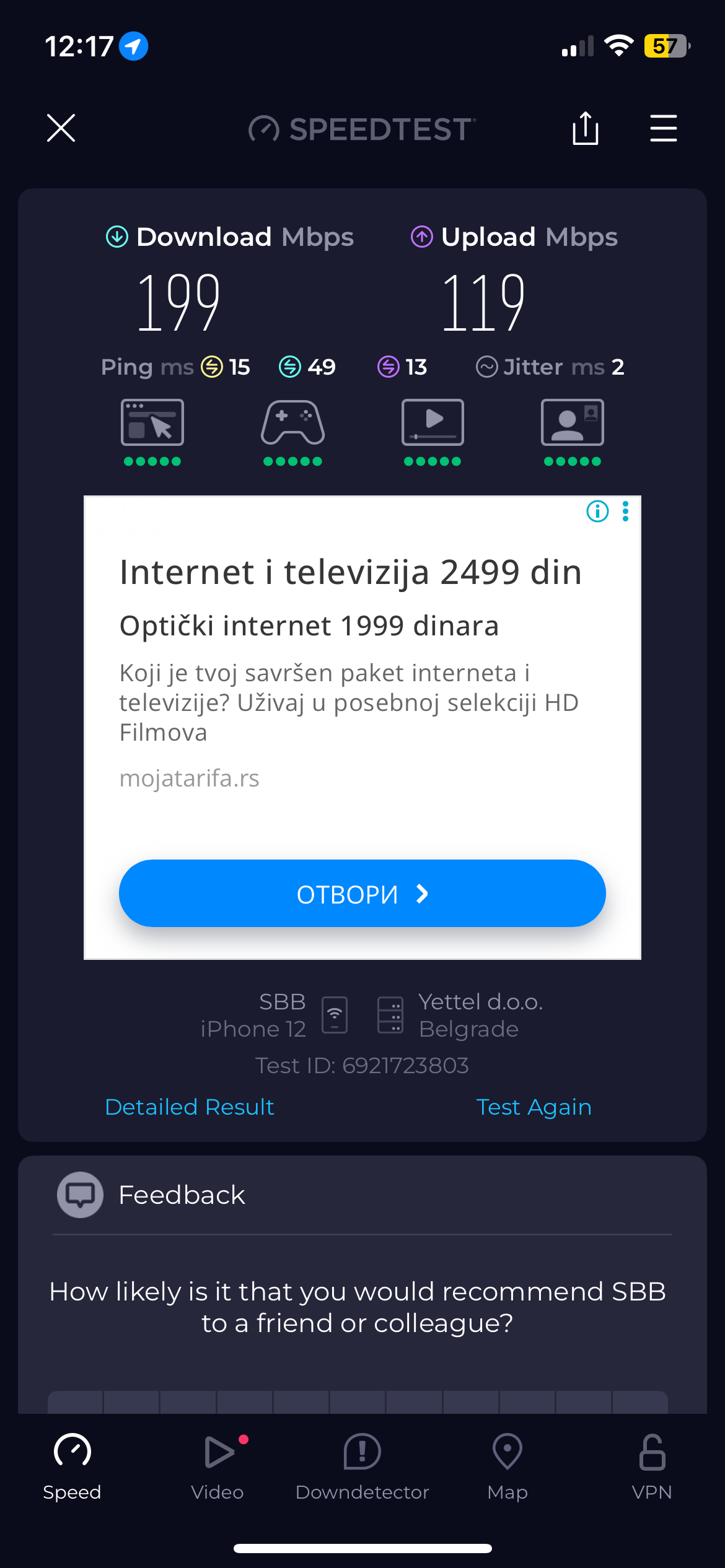Switch to the Video tab
The width and height of the screenshot is (725, 1568).
[217, 1466]
